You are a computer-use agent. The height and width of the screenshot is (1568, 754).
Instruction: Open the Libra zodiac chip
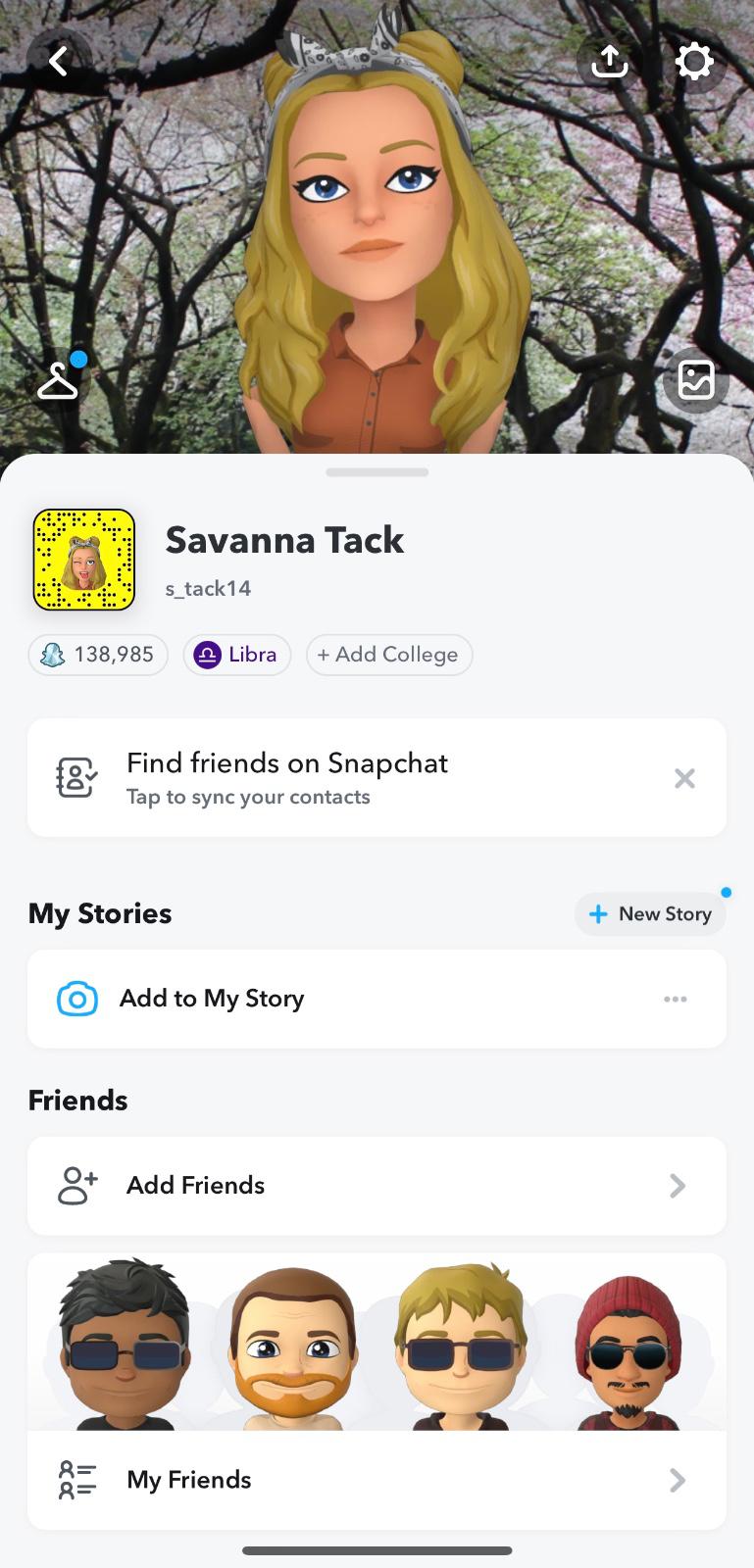237,655
